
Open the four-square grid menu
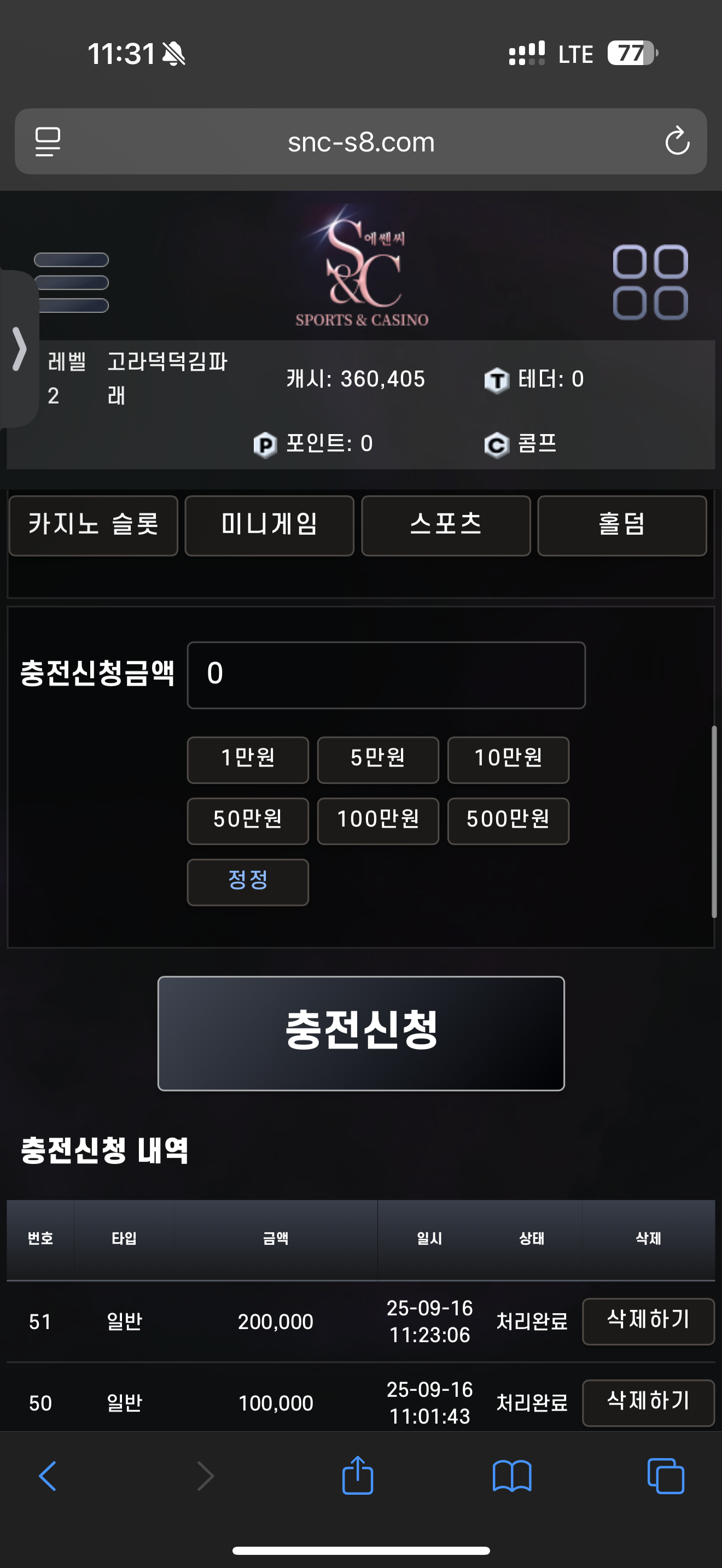650,283
